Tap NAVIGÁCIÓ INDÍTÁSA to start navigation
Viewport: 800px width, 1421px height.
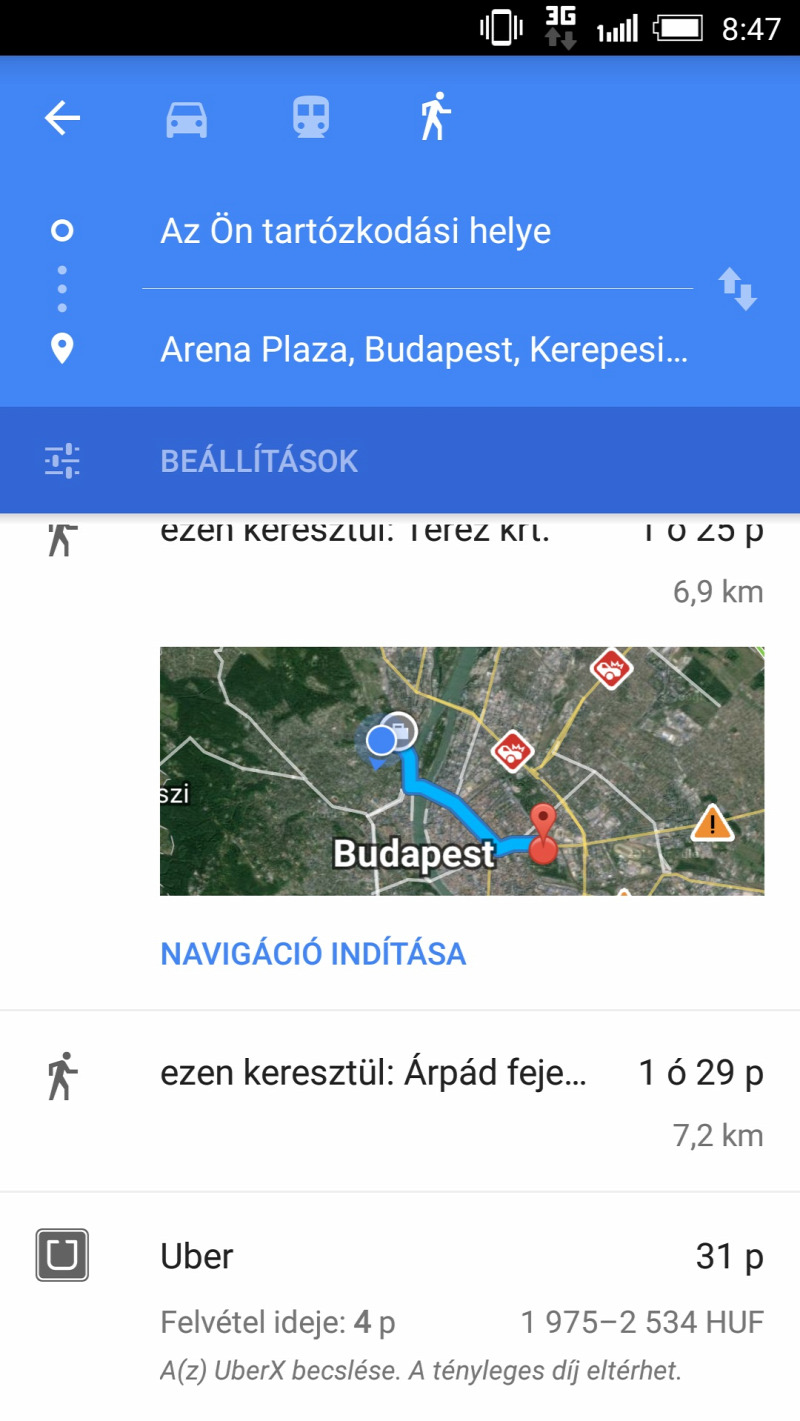[x=313, y=954]
